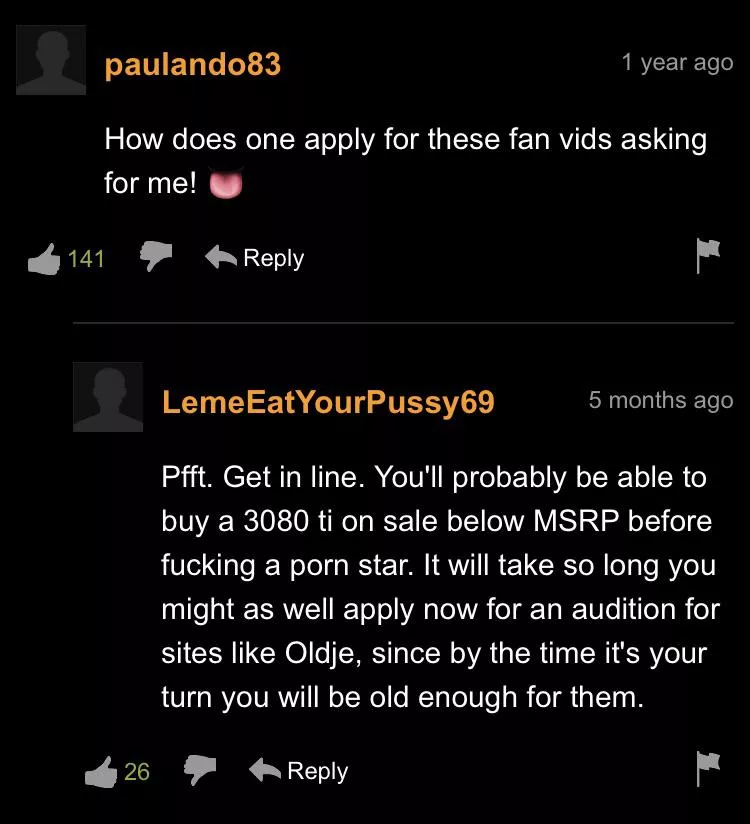Dislike paulando83's comment

[155, 257]
